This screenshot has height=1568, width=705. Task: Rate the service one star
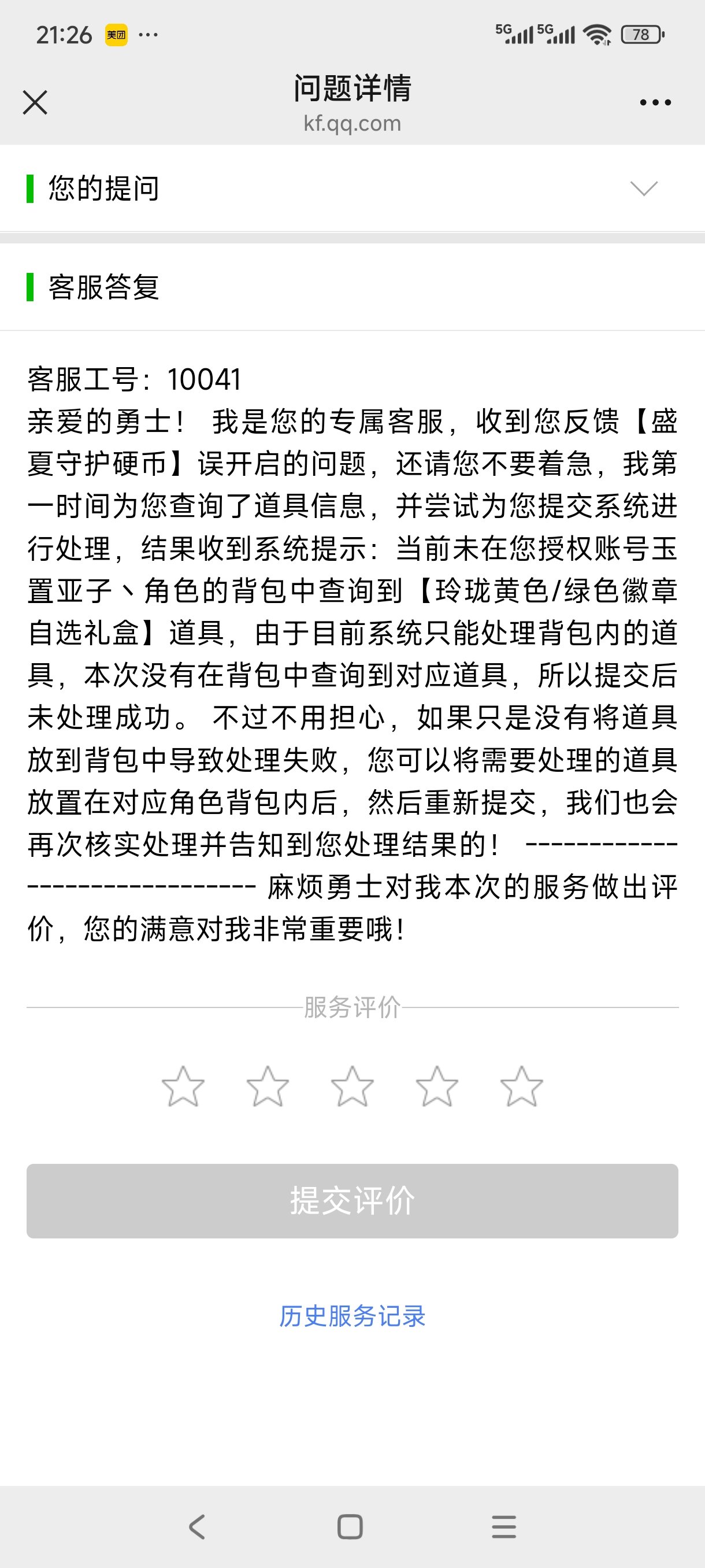pos(183,1086)
